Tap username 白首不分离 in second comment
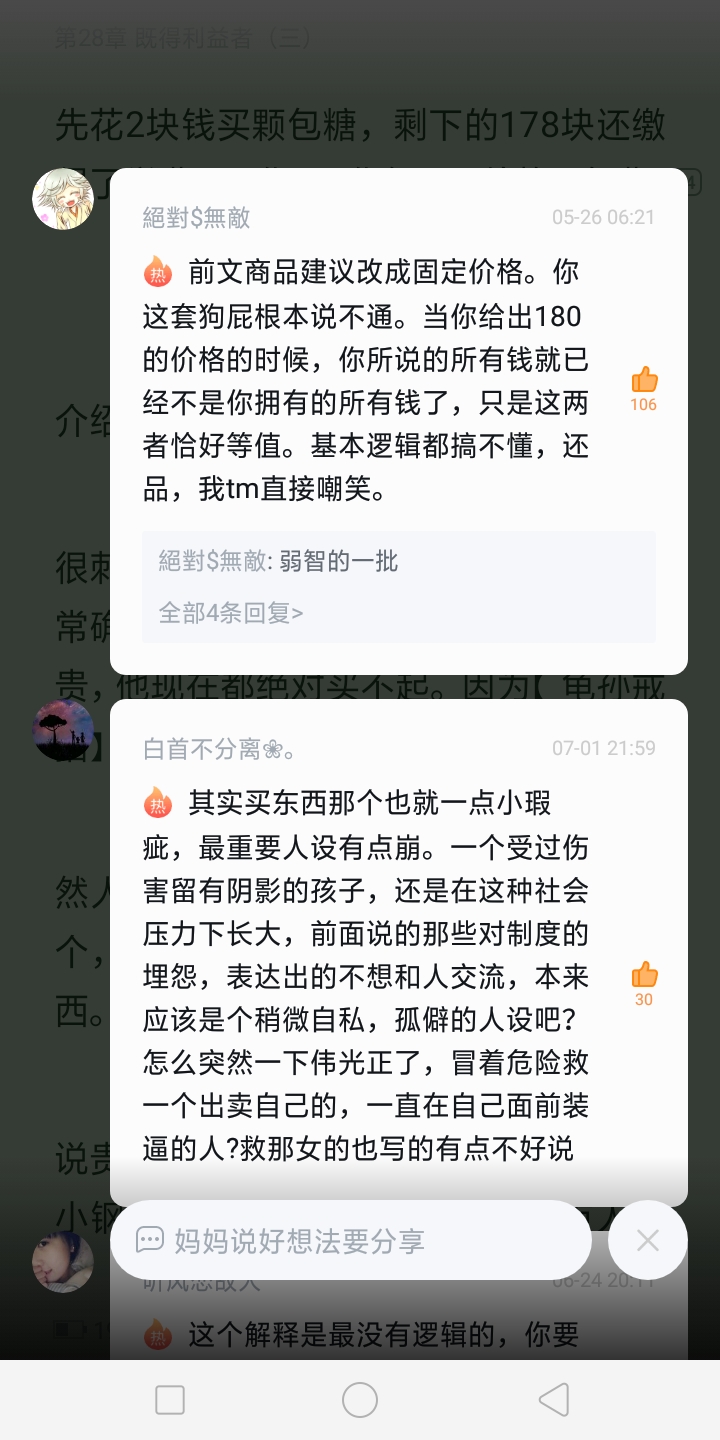Screen dimensions: 720x1440 218,748
